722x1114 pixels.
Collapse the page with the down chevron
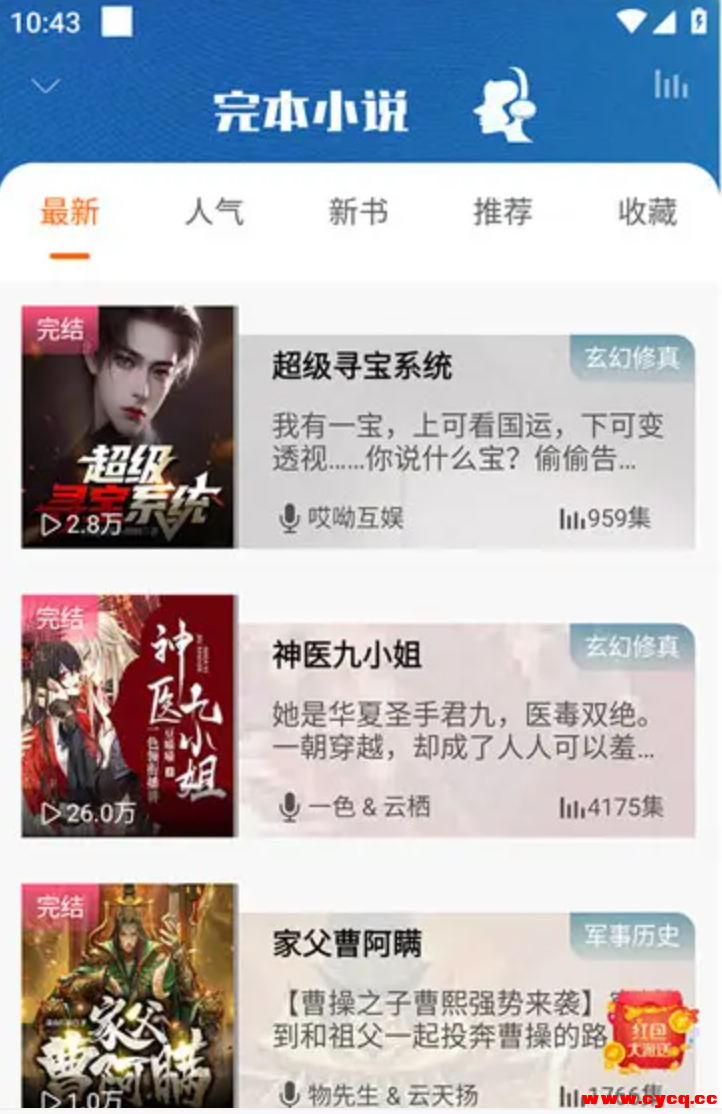pyautogui.click(x=46, y=86)
